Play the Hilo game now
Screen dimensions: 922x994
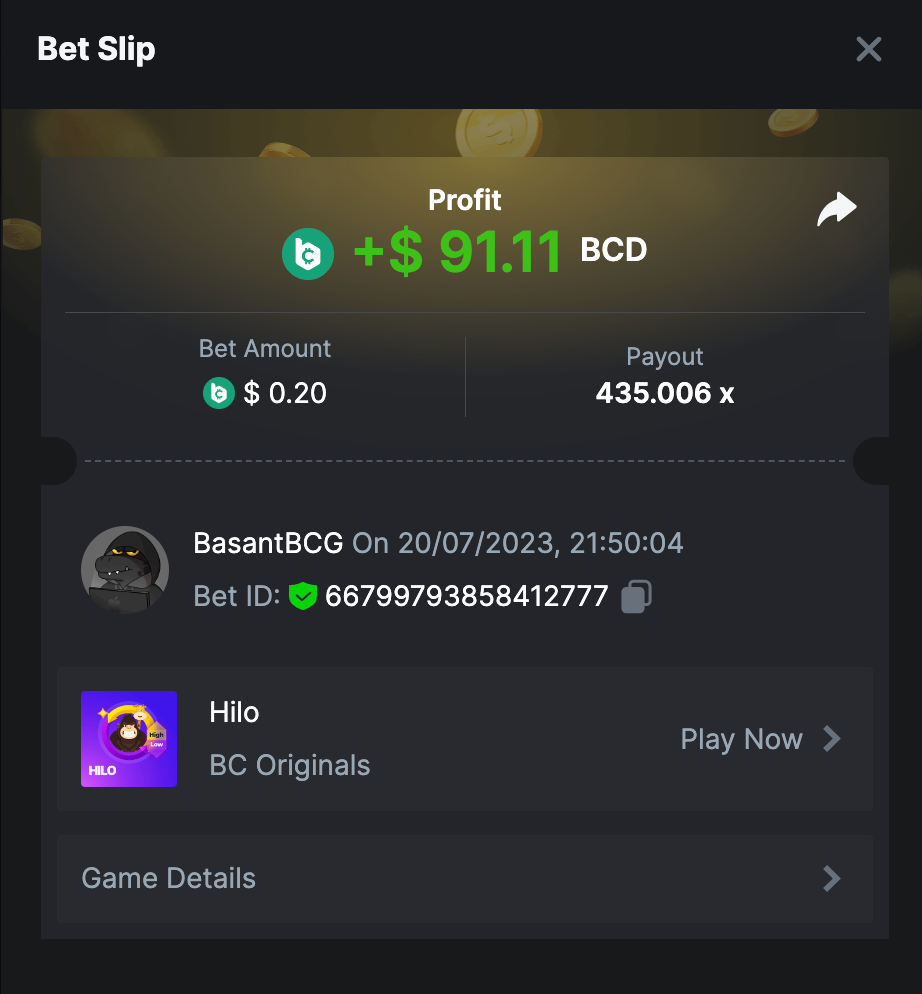click(760, 739)
